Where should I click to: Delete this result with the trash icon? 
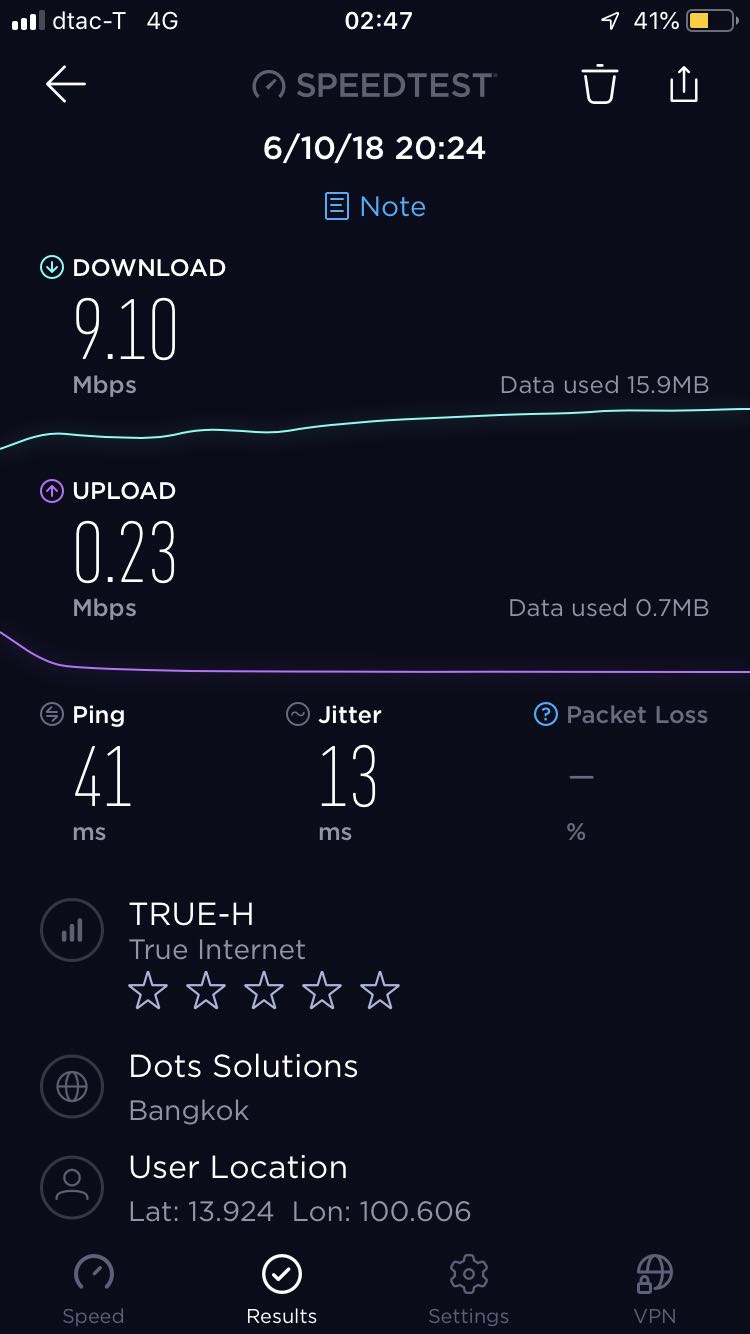600,84
